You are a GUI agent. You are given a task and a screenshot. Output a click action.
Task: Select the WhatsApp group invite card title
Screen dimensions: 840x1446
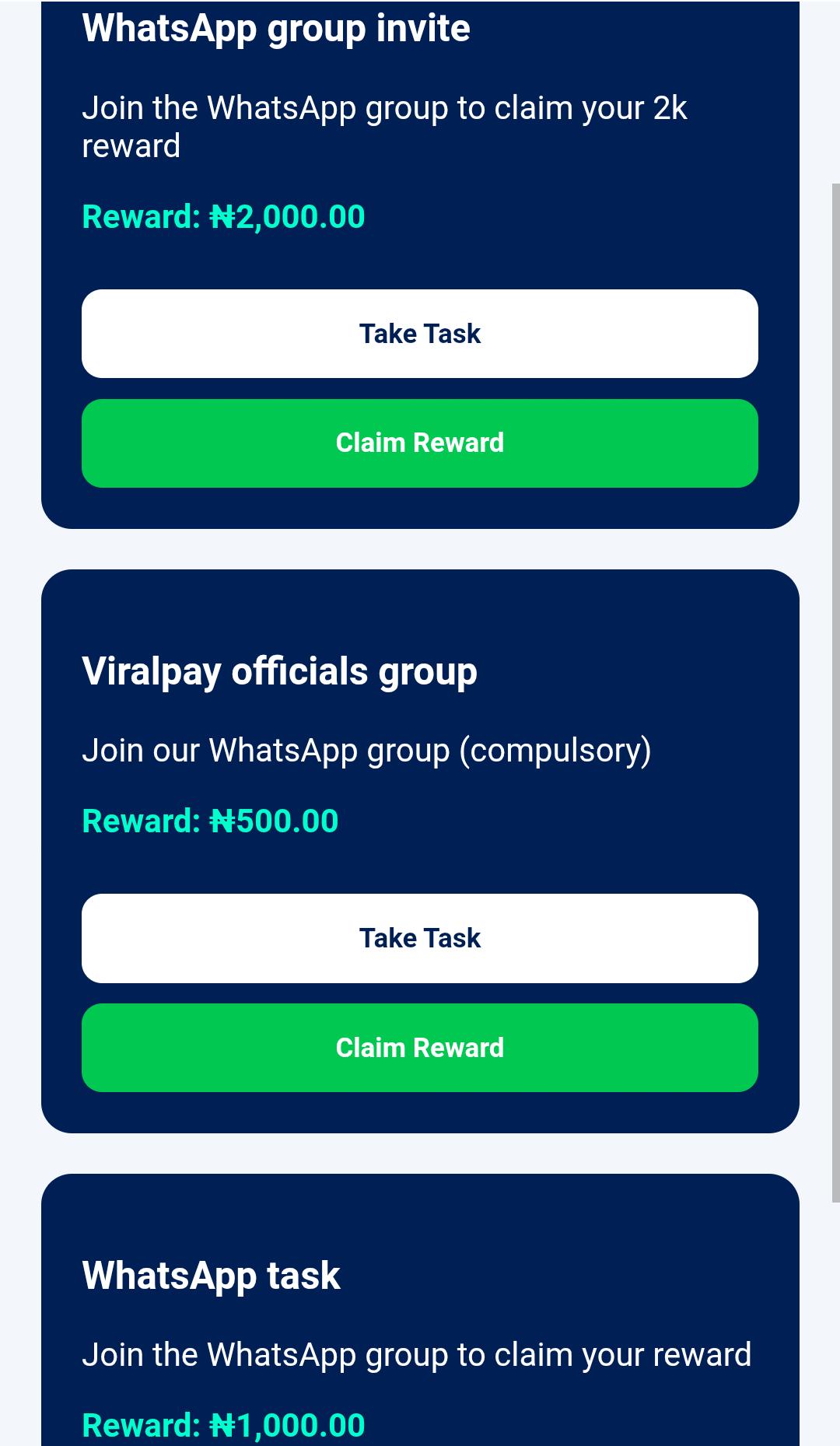coord(276,29)
